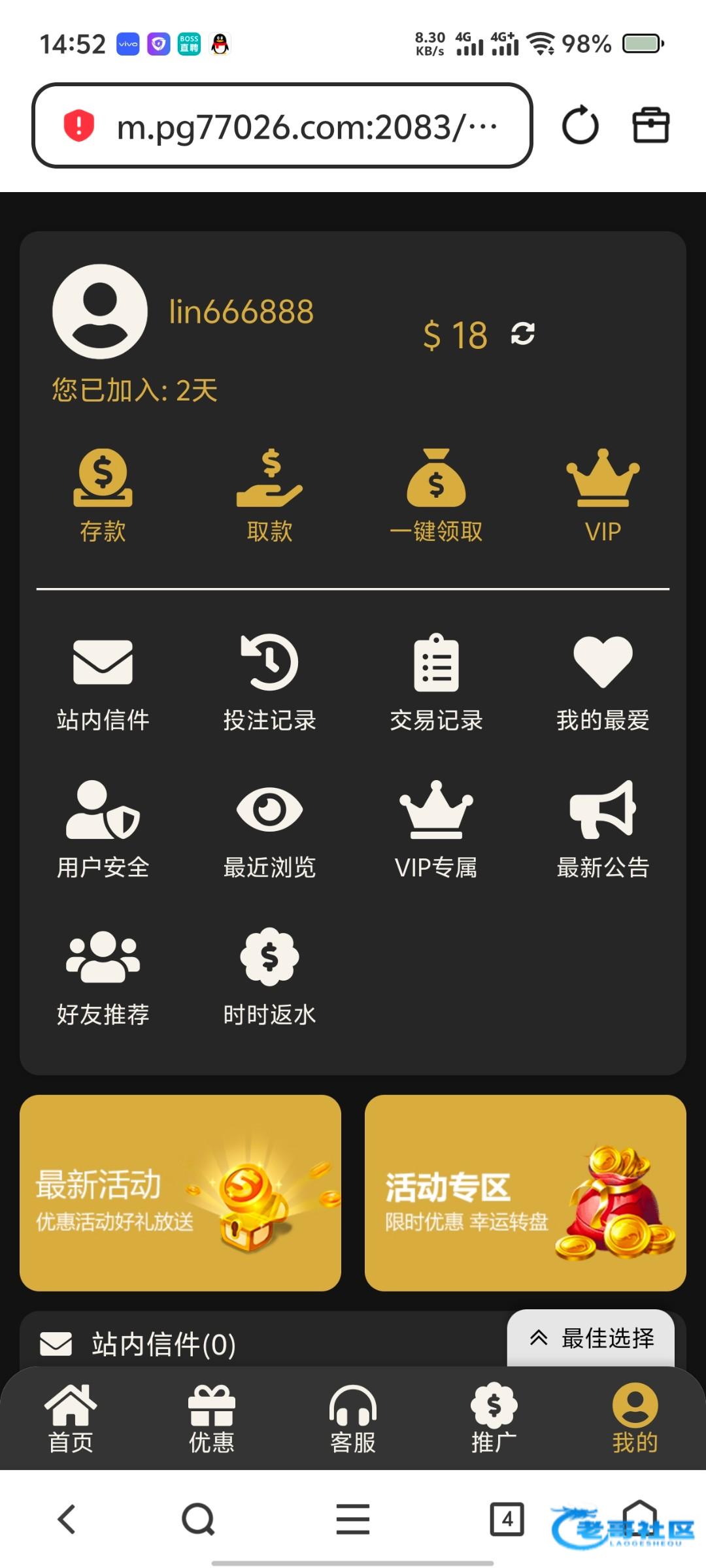The height and width of the screenshot is (1568, 706).
Task: Open the 活动专区 banner
Action: (x=525, y=1192)
